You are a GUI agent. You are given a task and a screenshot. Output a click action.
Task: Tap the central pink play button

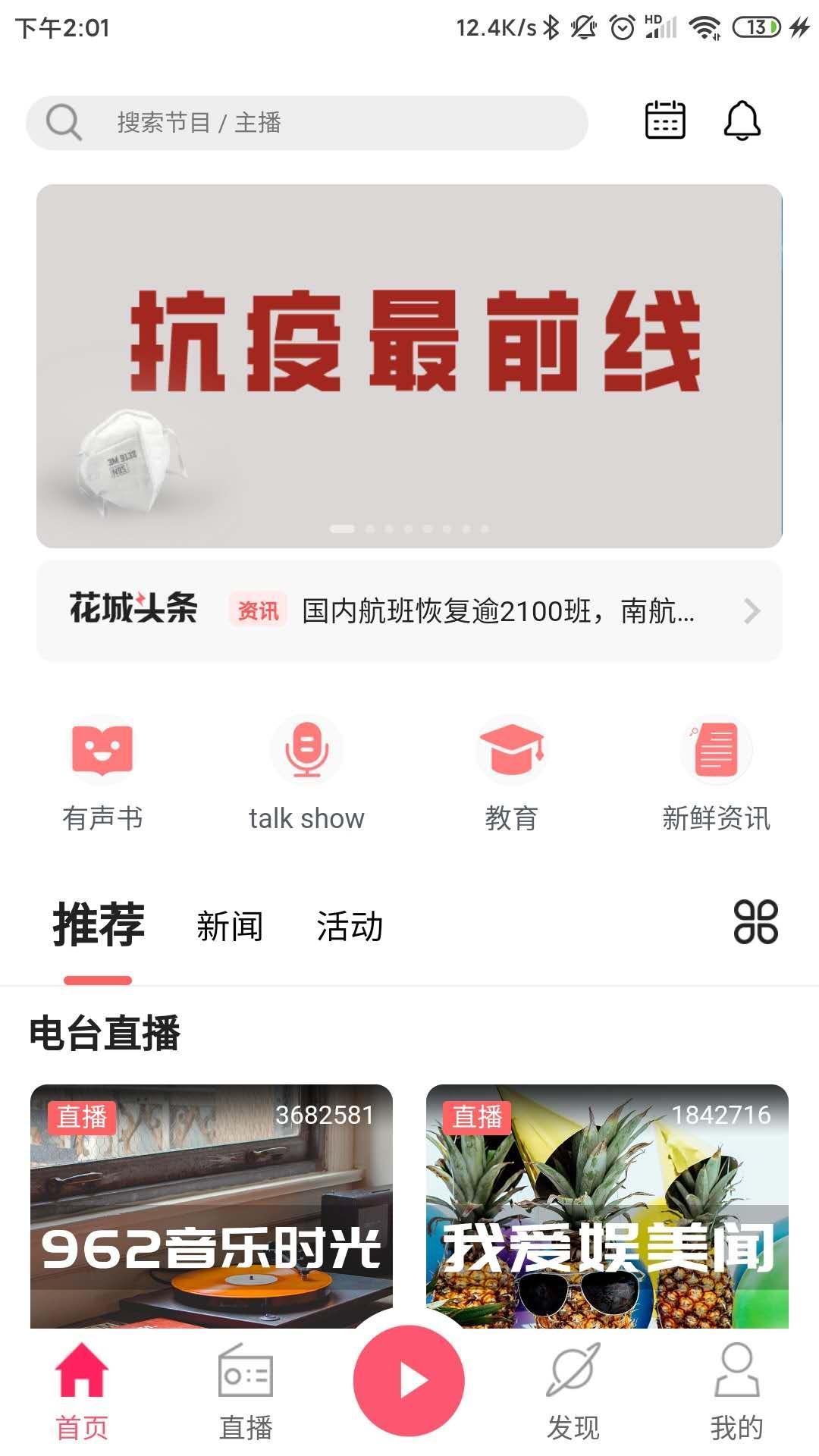(409, 1380)
